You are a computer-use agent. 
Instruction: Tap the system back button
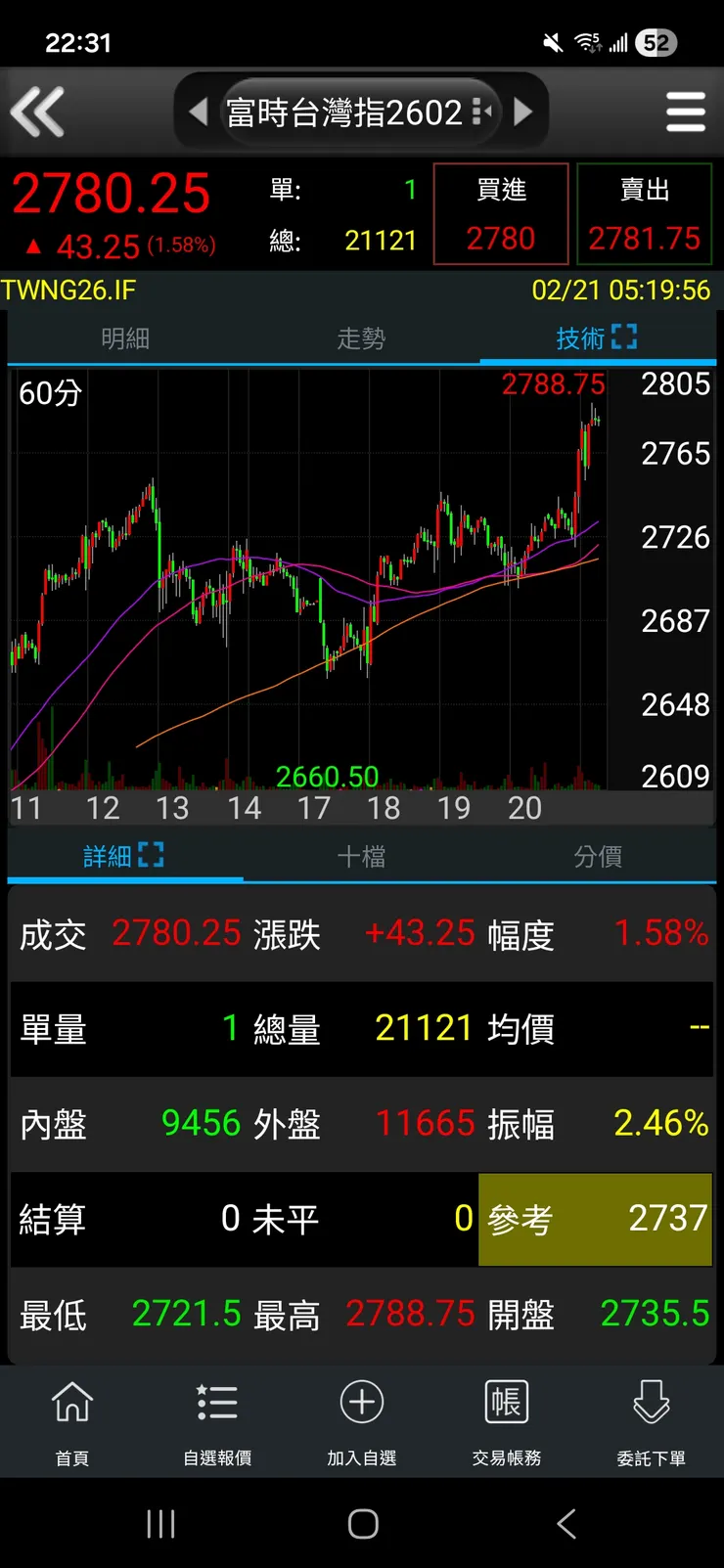tap(566, 1523)
